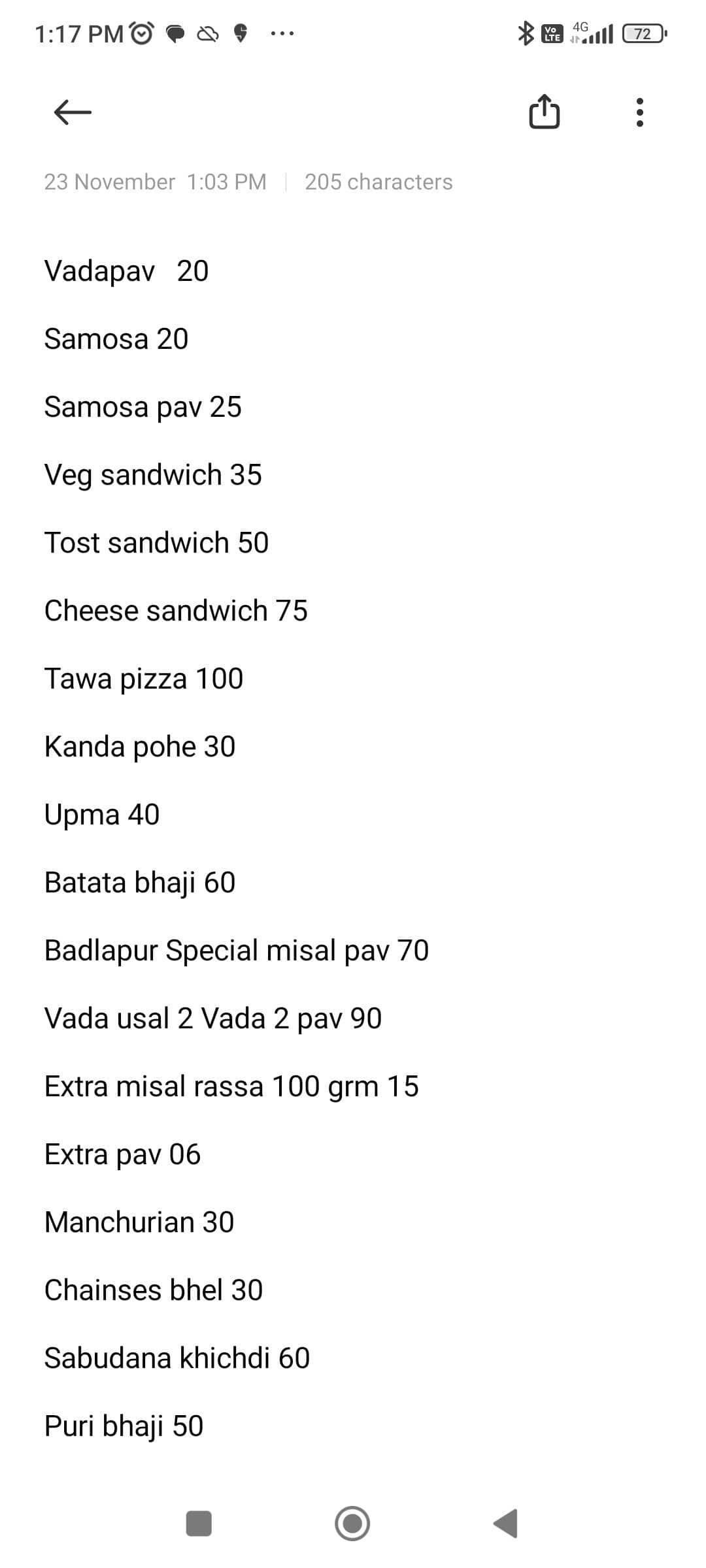This screenshot has height=1568, width=706.
Task: Tap the 205 characters label
Action: click(x=379, y=182)
